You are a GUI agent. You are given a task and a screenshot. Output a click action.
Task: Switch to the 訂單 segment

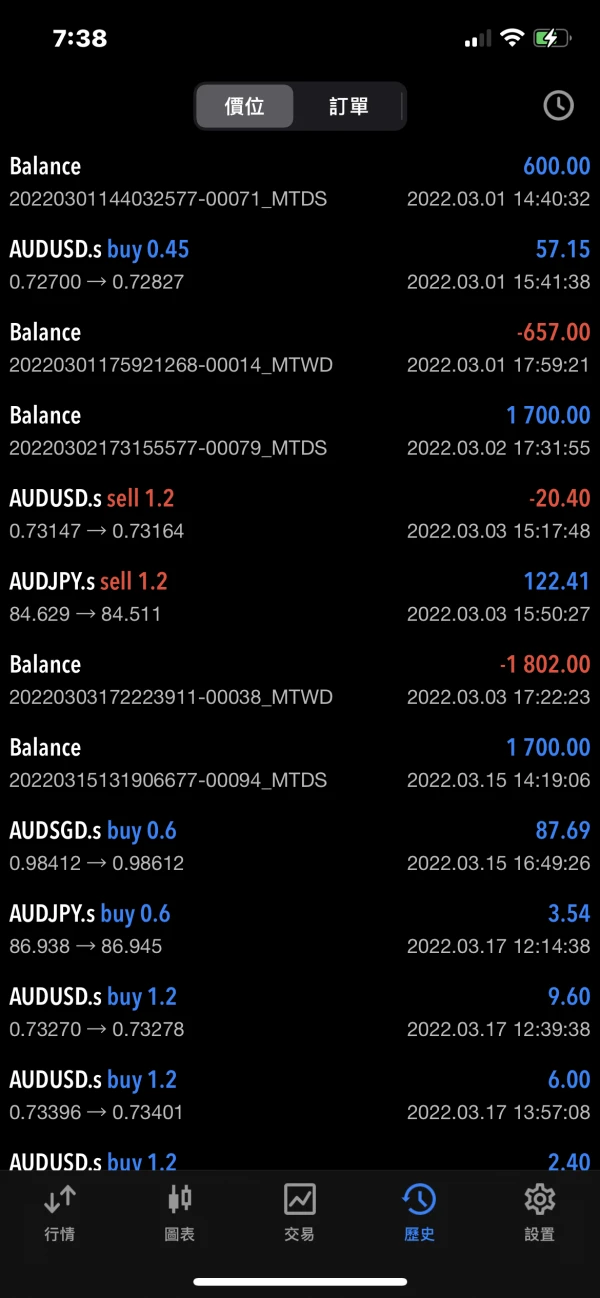[348, 106]
